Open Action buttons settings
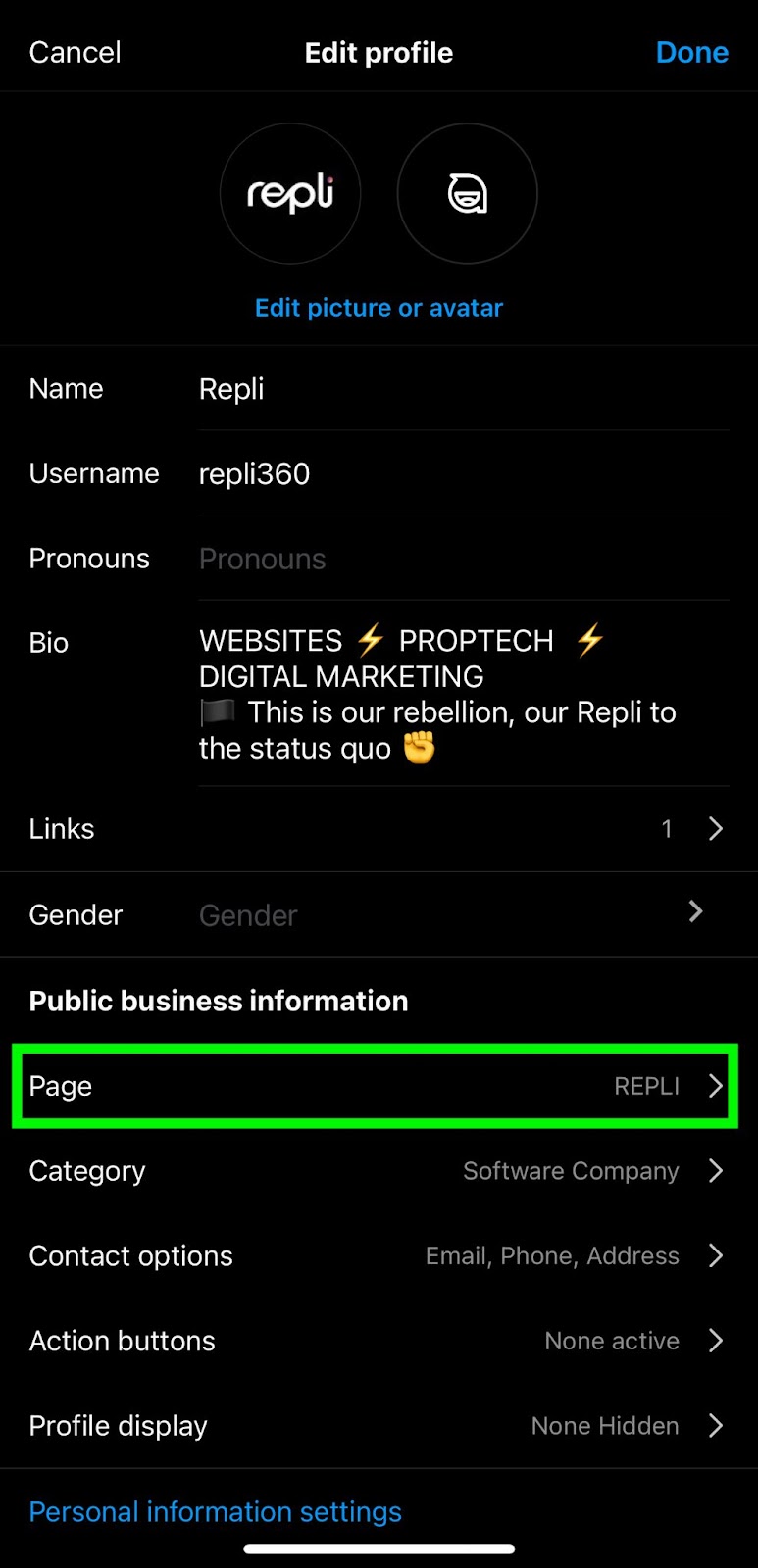Viewport: 758px width, 1568px height. 379,1341
